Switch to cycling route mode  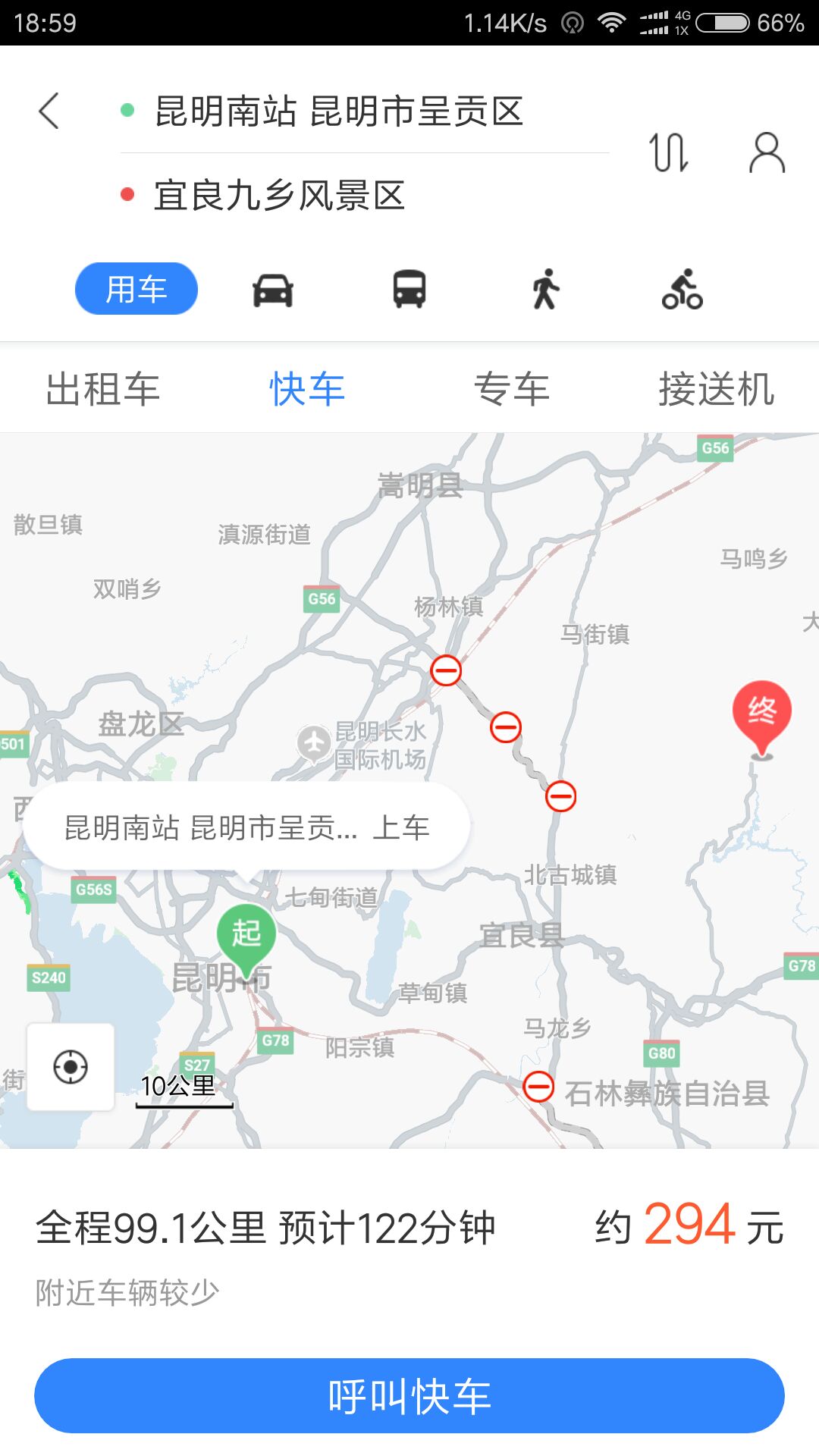coord(682,290)
